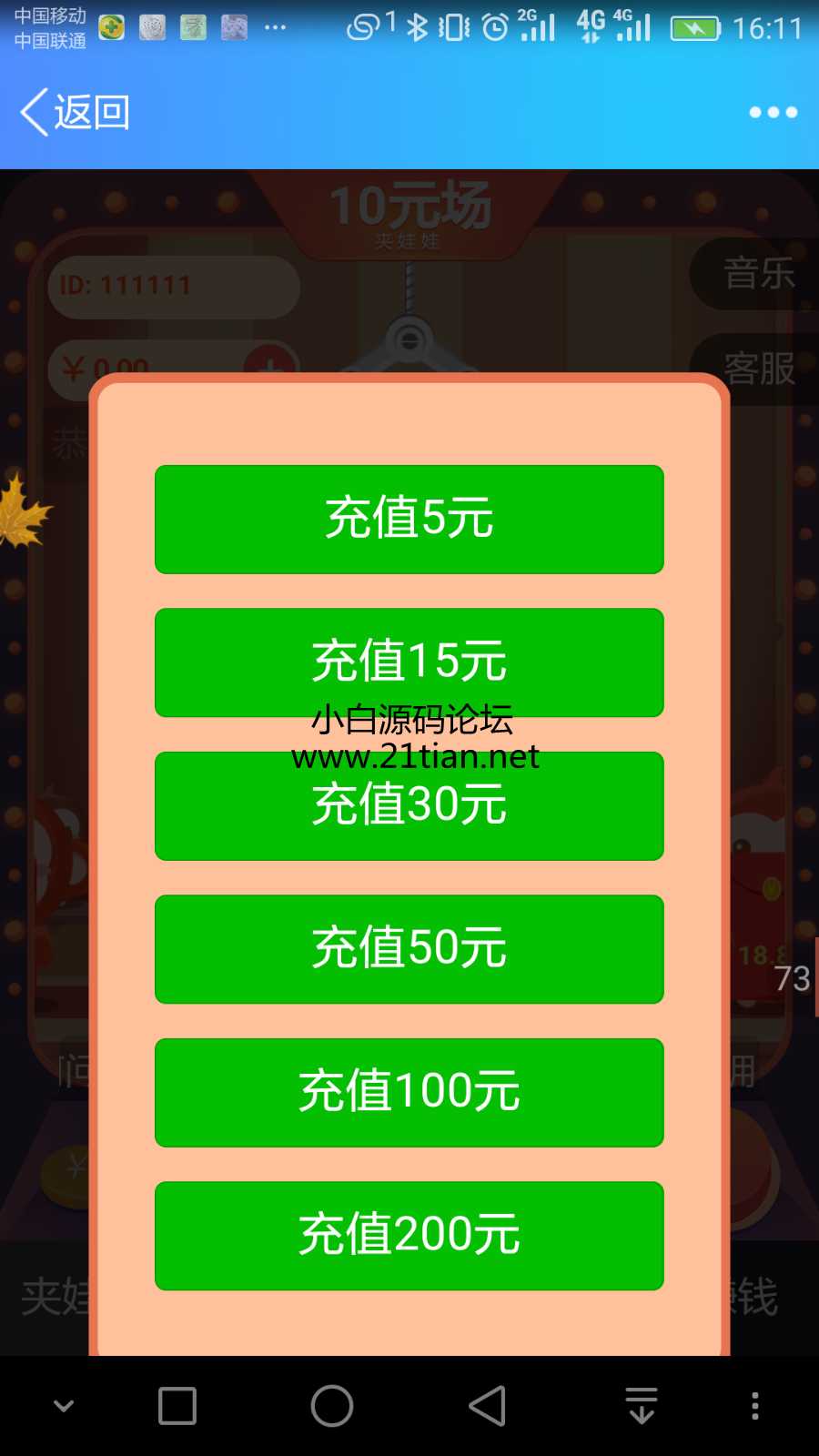Select 充值200元 recharge amount

click(x=409, y=1236)
